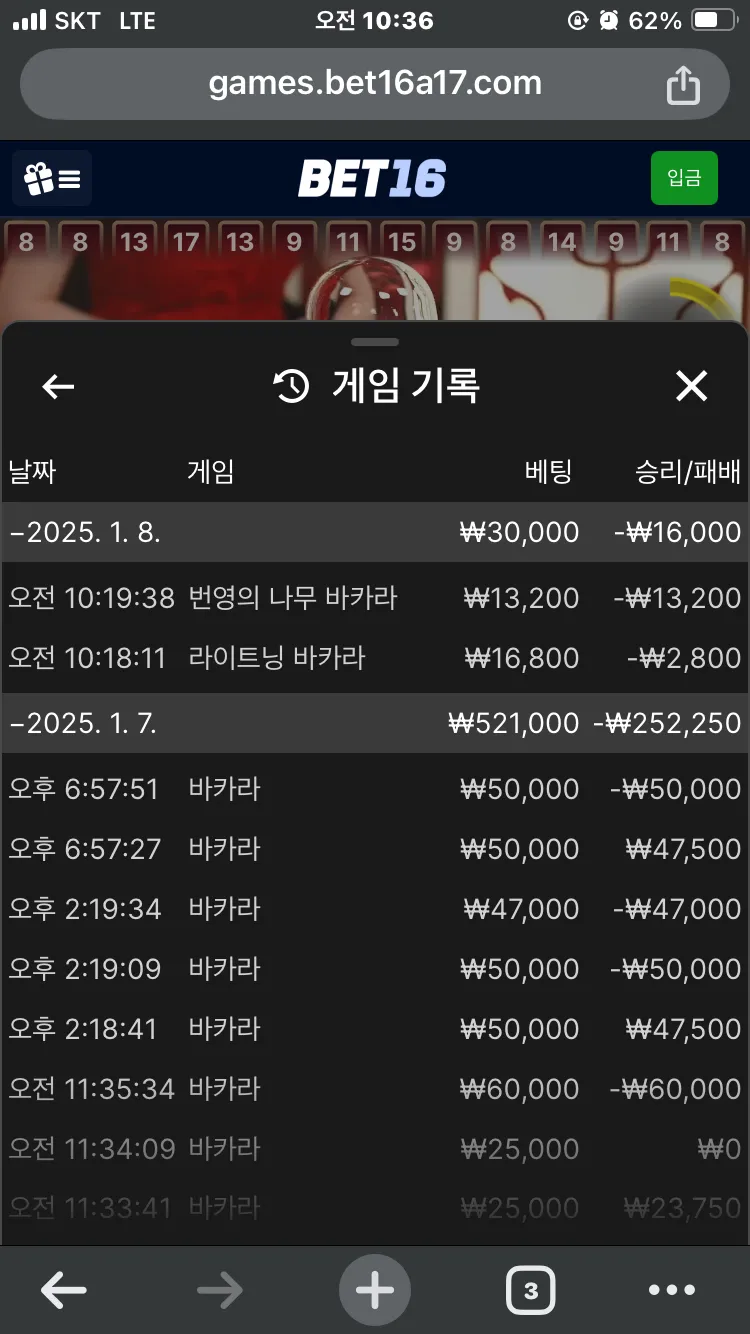Viewport: 750px width, 1334px height.
Task: Go back from 게임 기록 panel
Action: pos(58,387)
